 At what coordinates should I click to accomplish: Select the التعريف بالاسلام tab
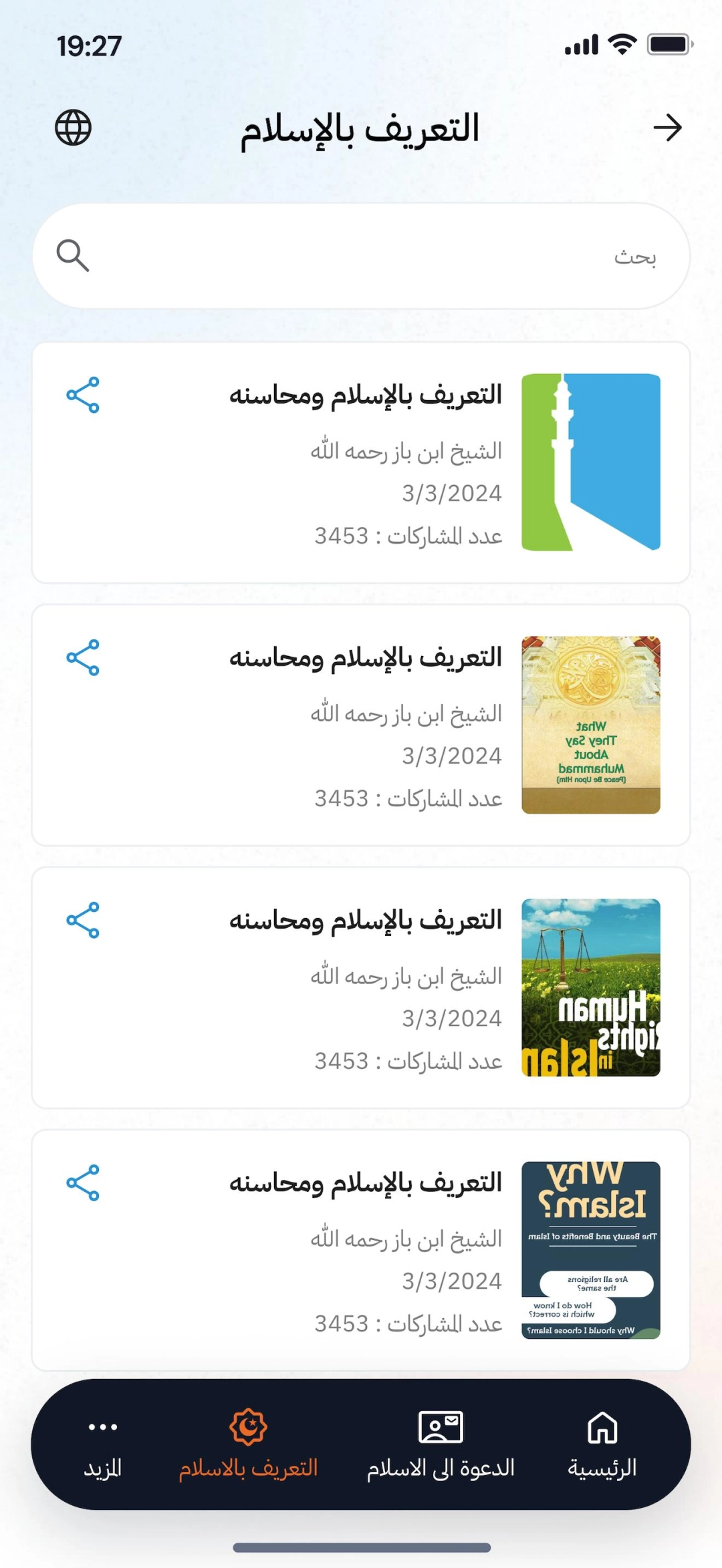point(248,1444)
